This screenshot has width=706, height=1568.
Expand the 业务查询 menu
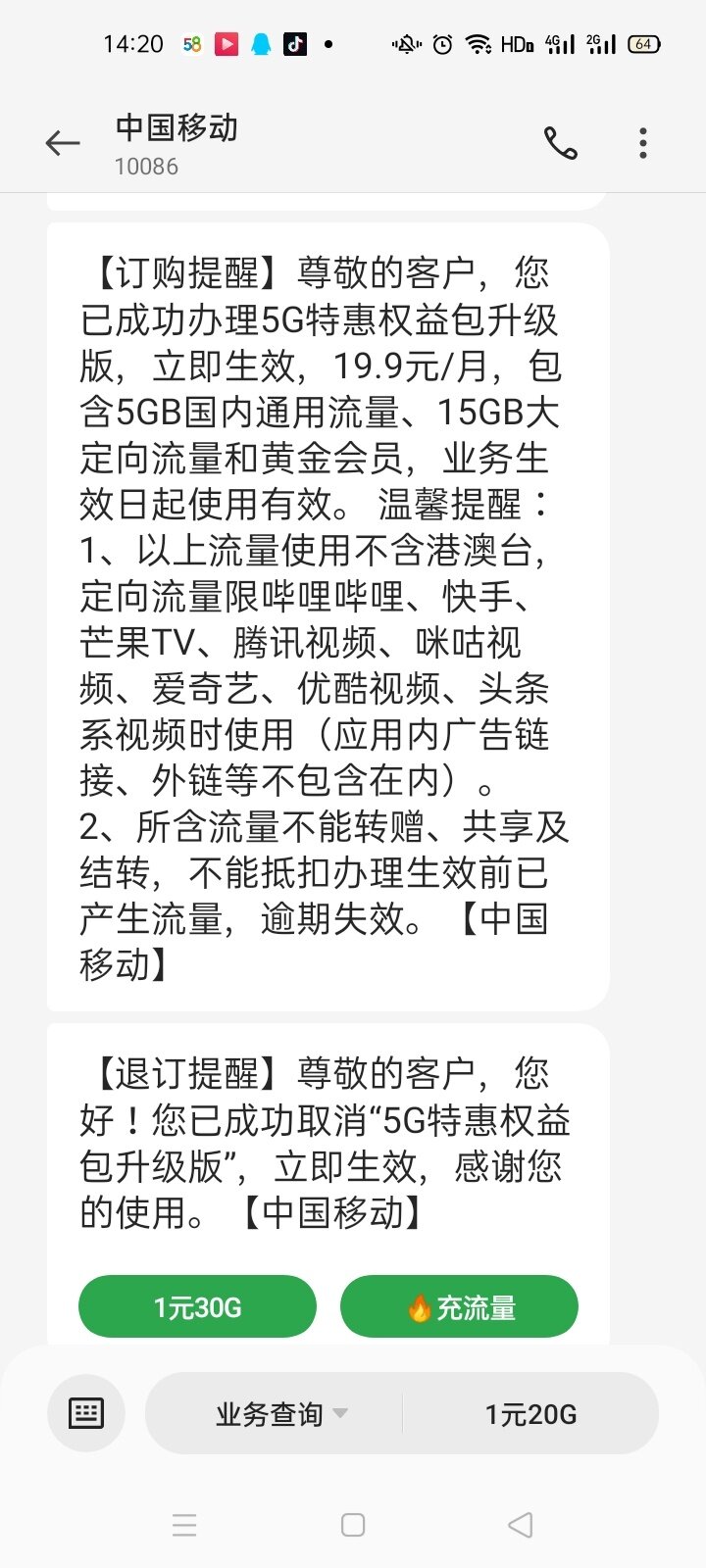point(280,1414)
